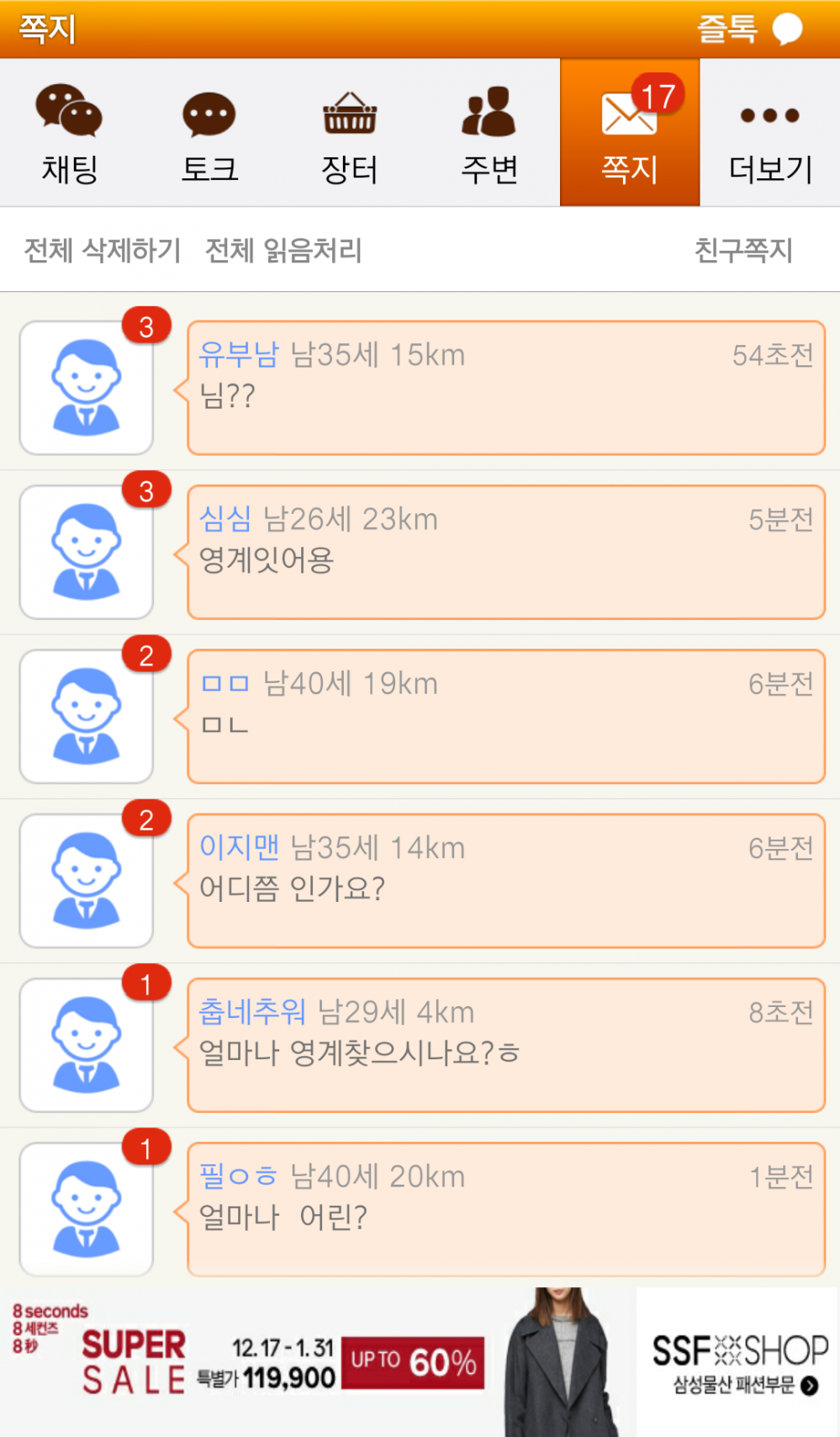Open the 친구쪽지 friend messages link

coord(745,250)
